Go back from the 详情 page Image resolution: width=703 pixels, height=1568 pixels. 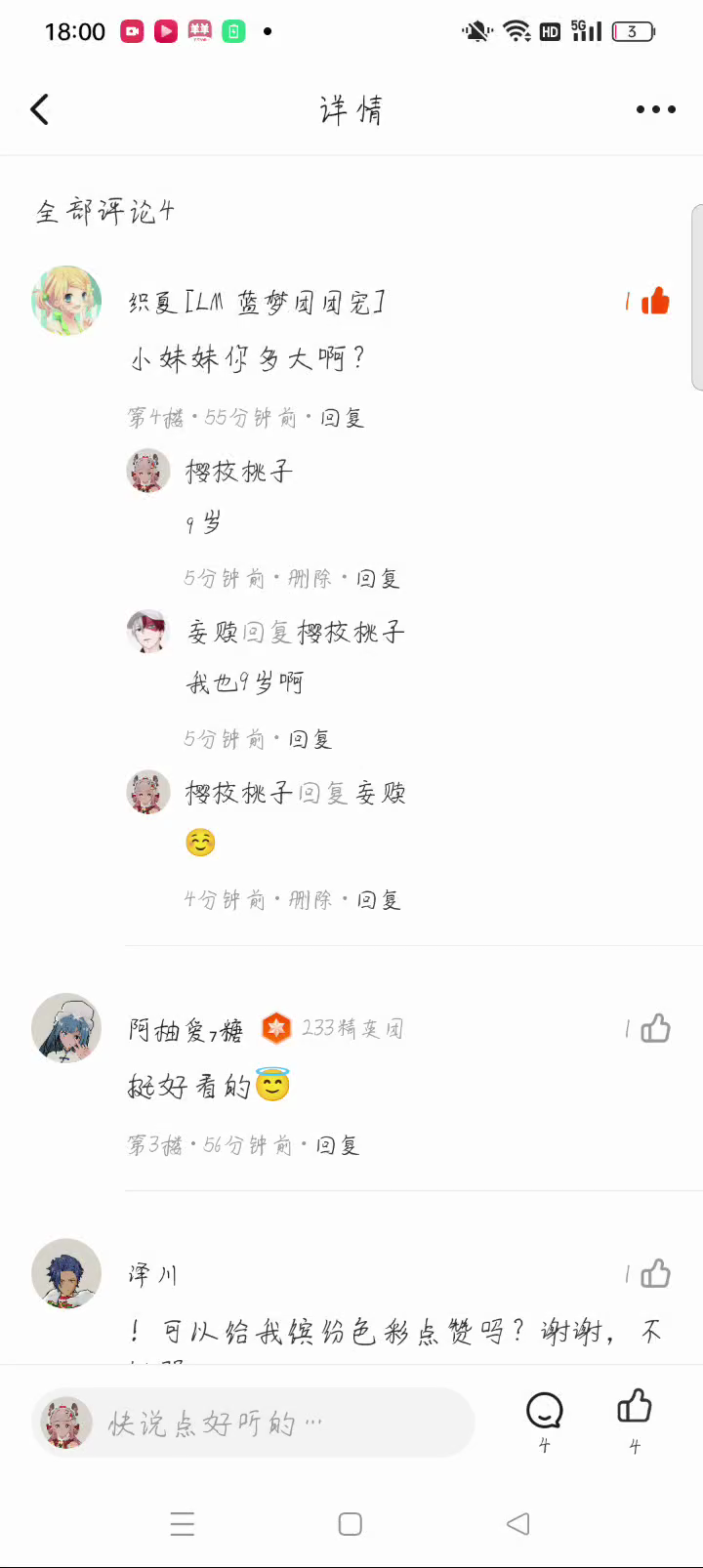(x=40, y=109)
